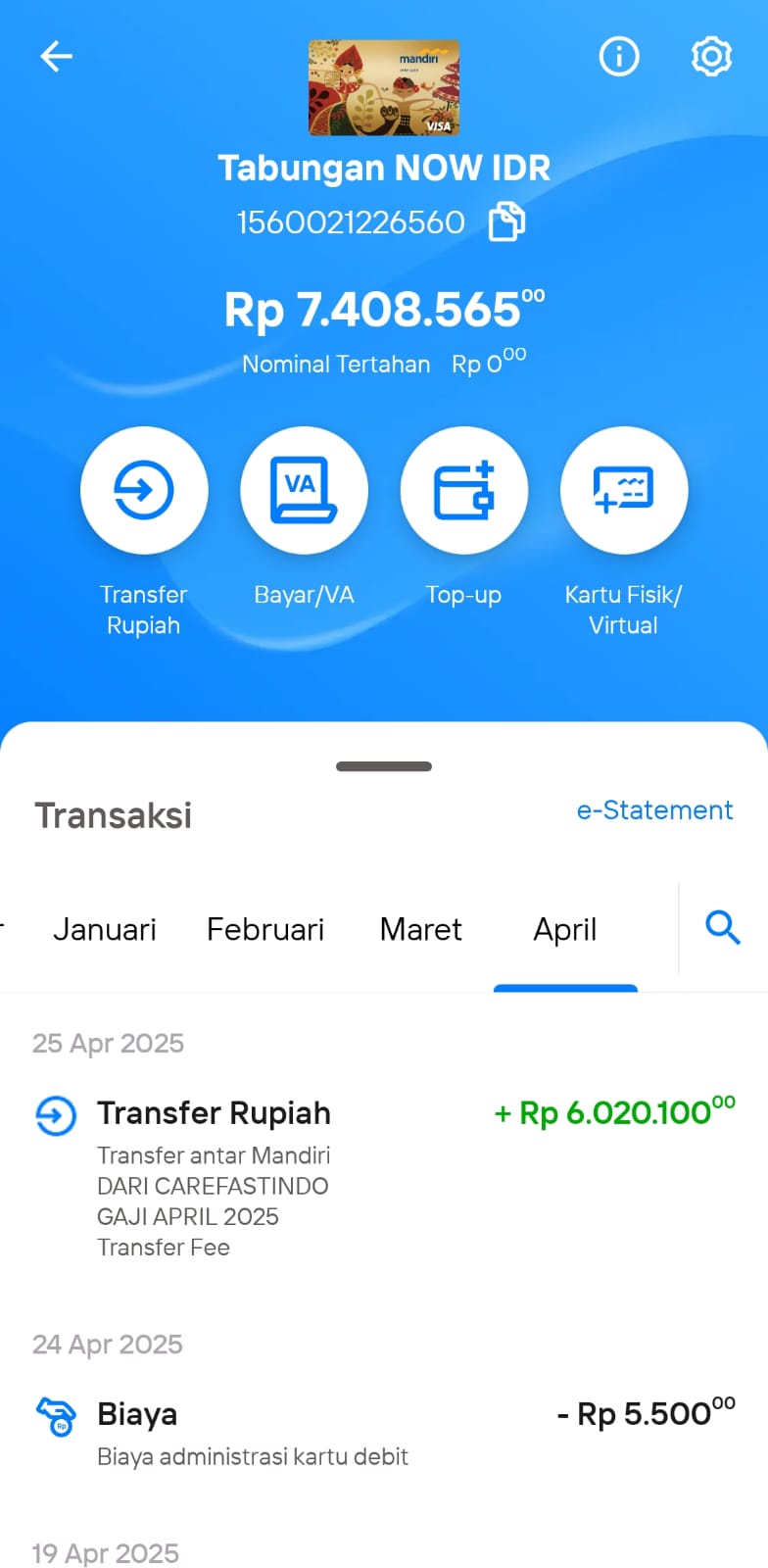Viewport: 768px width, 1568px height.
Task: Select the April month tab
Action: click(x=565, y=931)
